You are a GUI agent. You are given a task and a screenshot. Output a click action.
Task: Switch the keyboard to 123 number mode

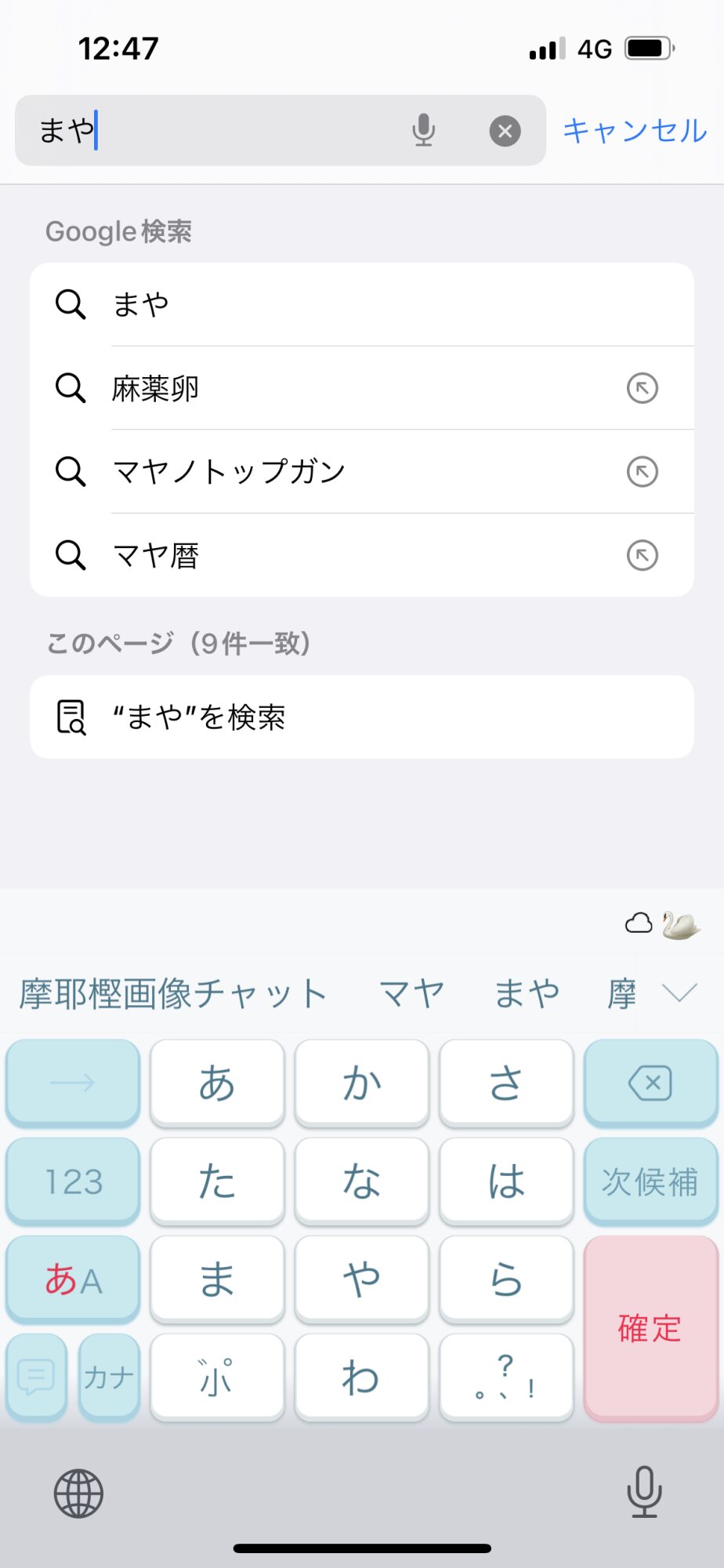(x=73, y=1181)
